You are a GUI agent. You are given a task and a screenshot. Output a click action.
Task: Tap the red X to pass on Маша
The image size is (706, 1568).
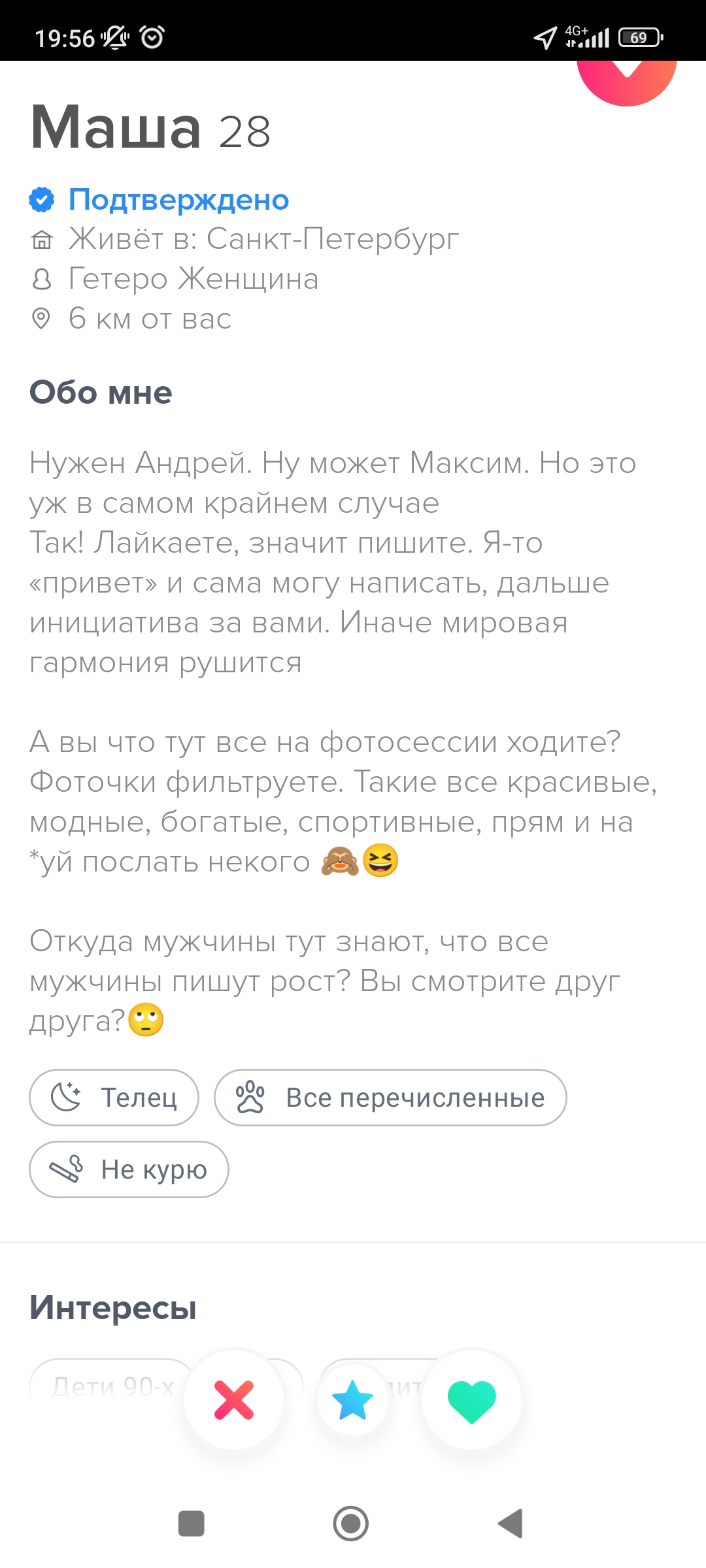click(x=234, y=1399)
